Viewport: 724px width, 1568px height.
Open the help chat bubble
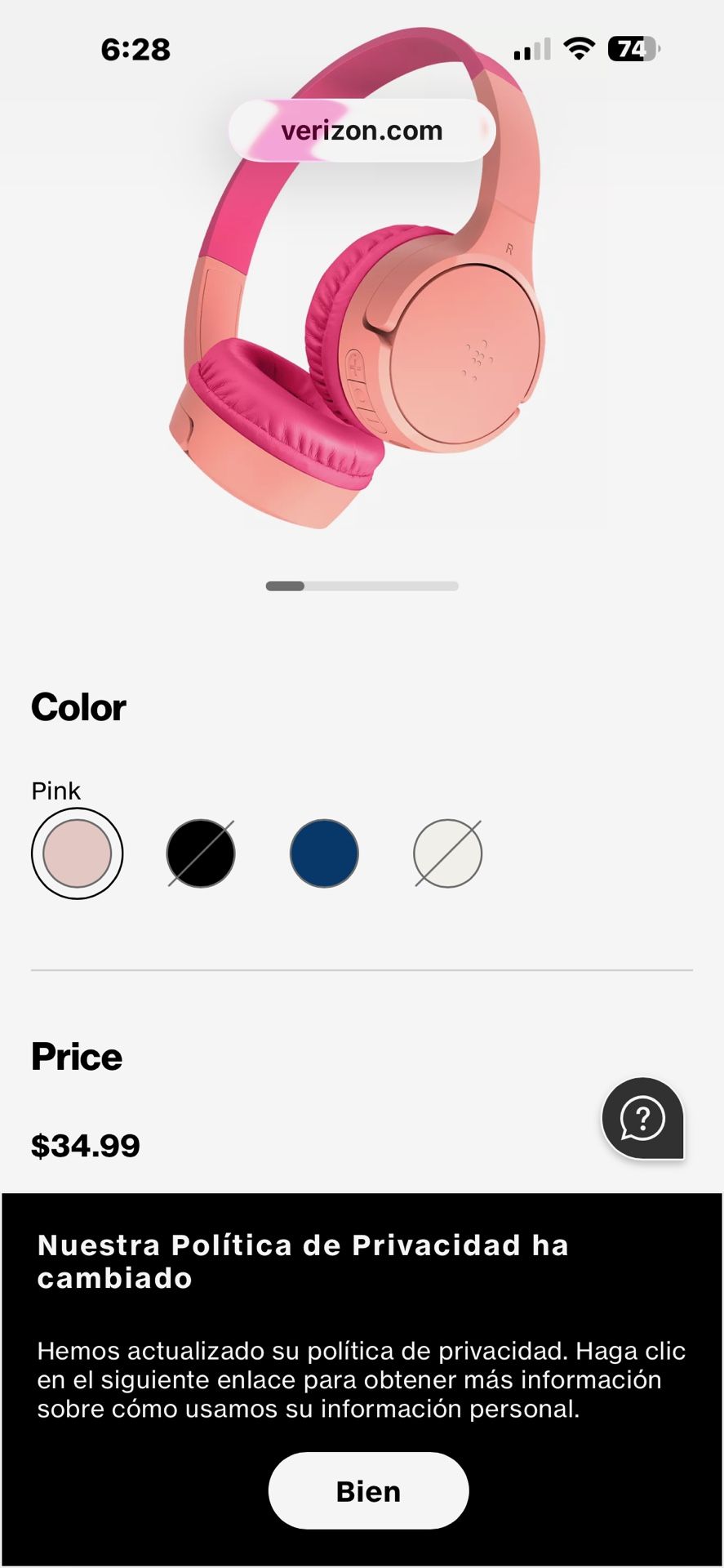point(643,1118)
